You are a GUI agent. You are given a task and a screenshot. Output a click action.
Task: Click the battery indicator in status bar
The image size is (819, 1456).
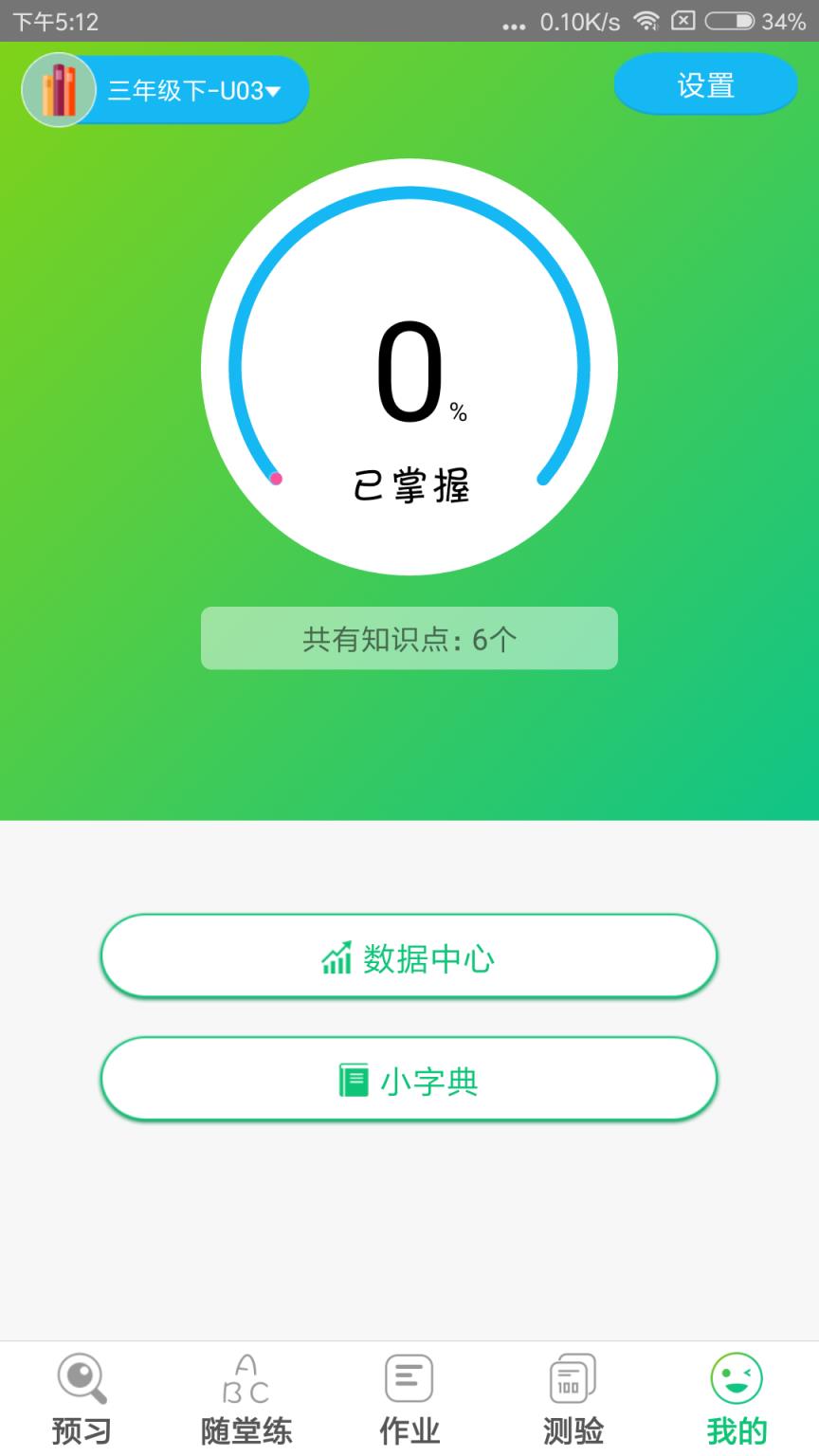pos(731,22)
